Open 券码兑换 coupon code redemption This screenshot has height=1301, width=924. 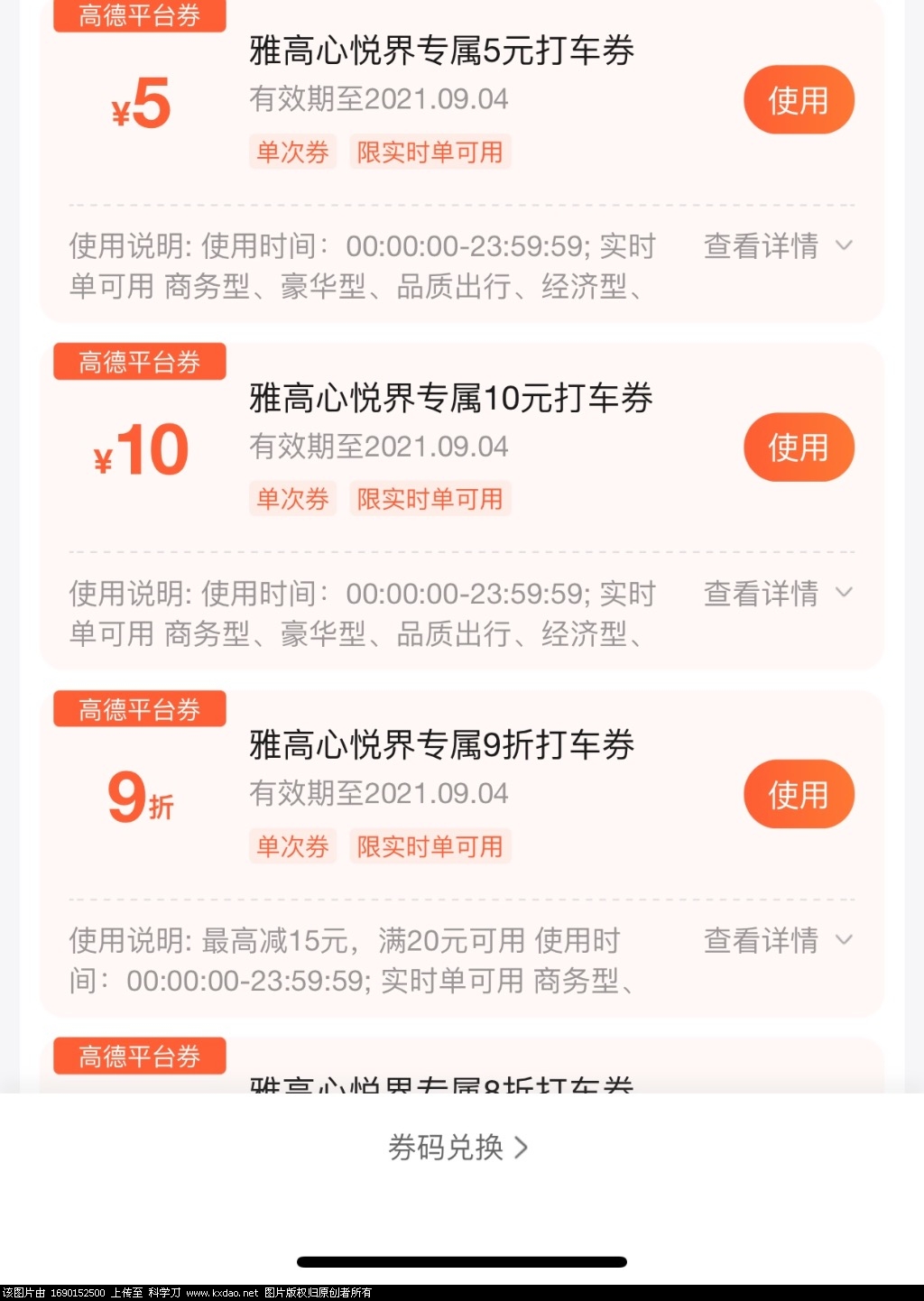458,1148
